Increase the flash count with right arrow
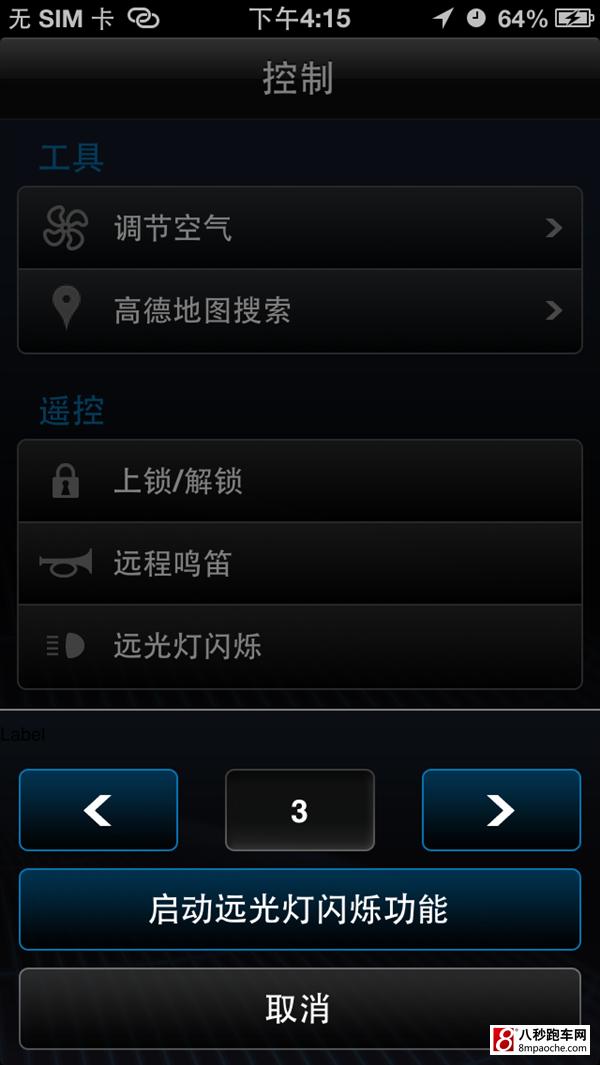Image resolution: width=600 pixels, height=1065 pixels. (501, 810)
